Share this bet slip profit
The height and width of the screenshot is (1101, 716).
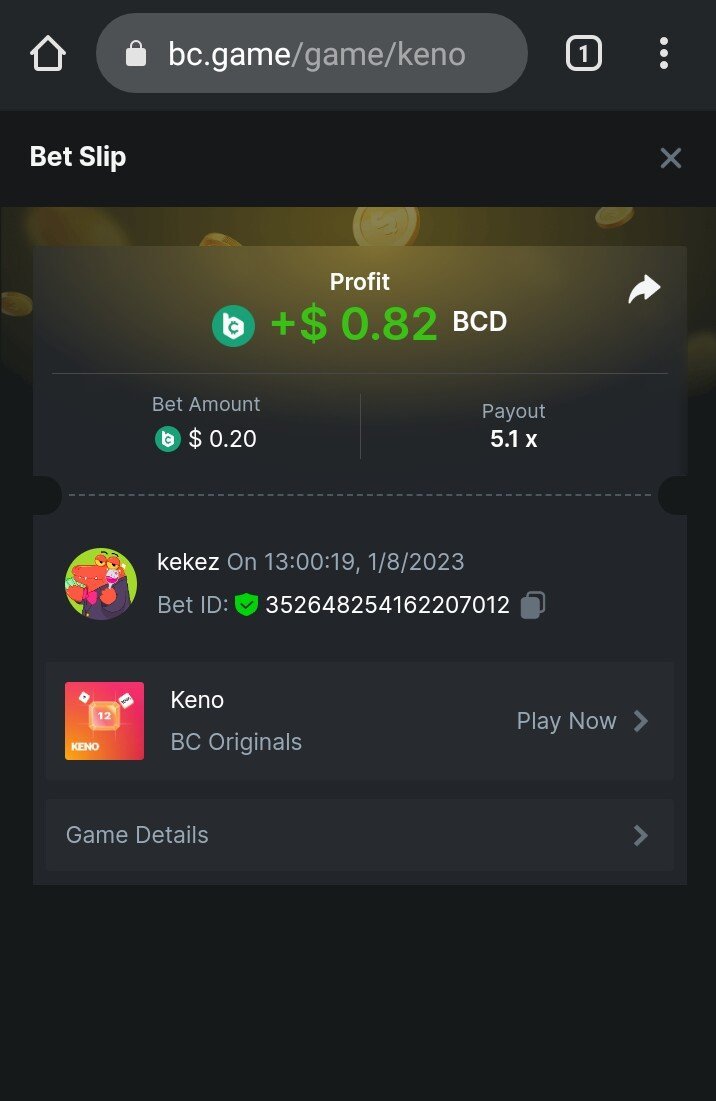click(x=644, y=290)
